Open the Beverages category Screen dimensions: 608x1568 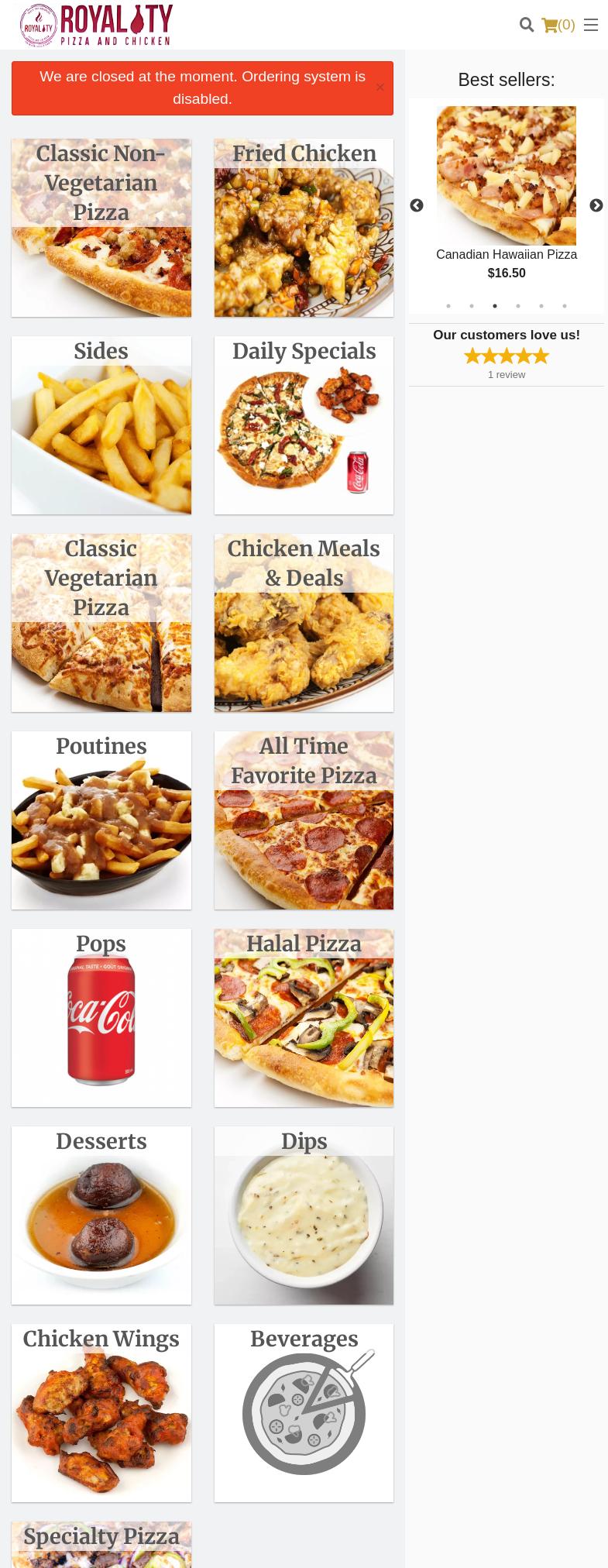[x=304, y=1413]
